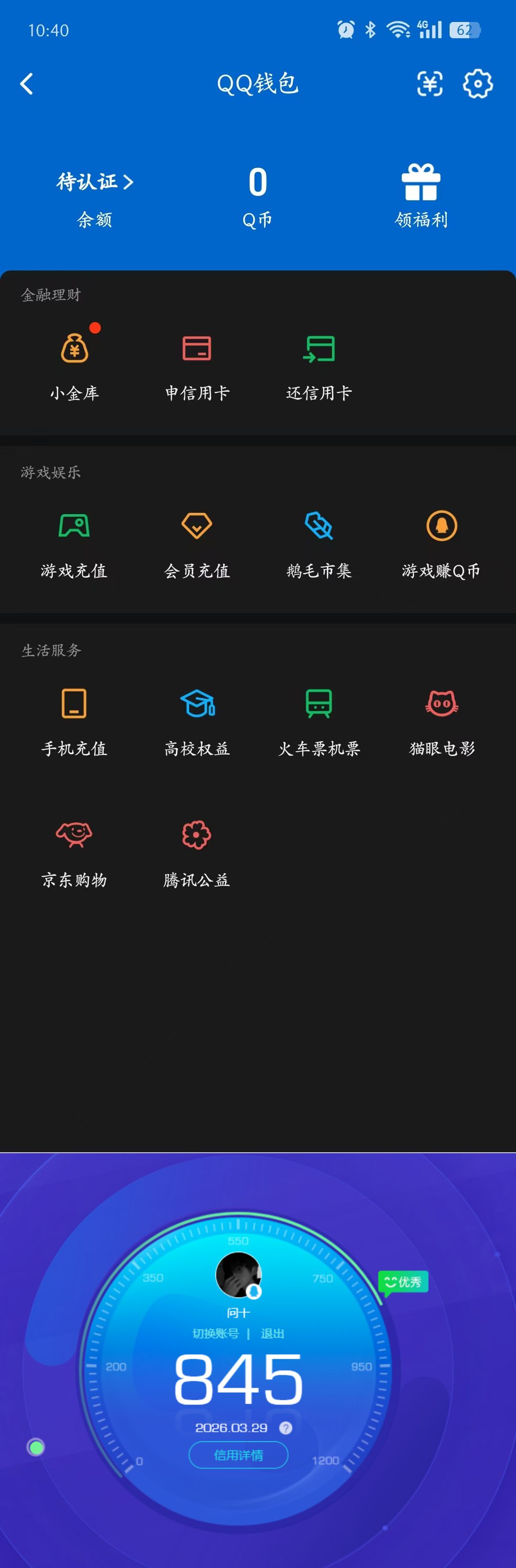
Task: Open 游戏充值 game top-up
Action: pos(74,543)
